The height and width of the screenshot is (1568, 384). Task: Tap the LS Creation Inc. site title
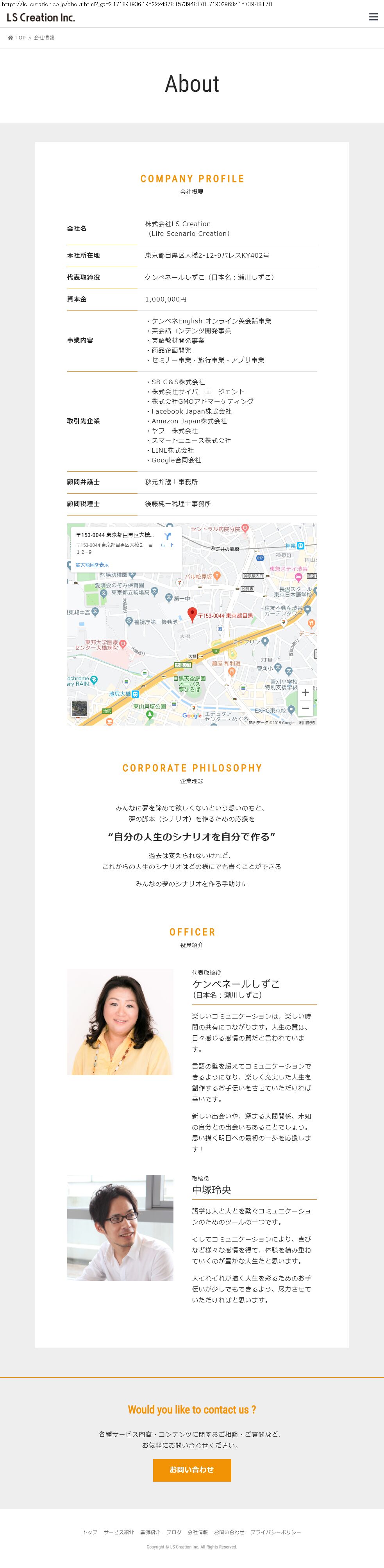click(x=41, y=18)
